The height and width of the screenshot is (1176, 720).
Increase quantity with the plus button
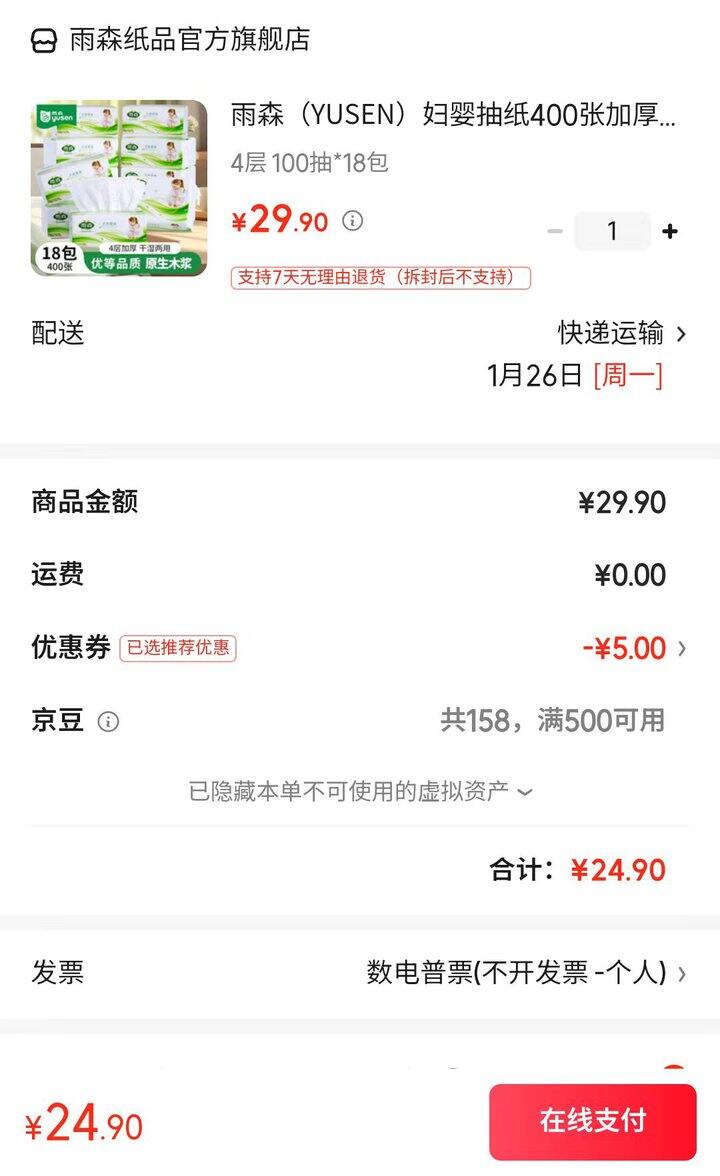click(x=670, y=232)
